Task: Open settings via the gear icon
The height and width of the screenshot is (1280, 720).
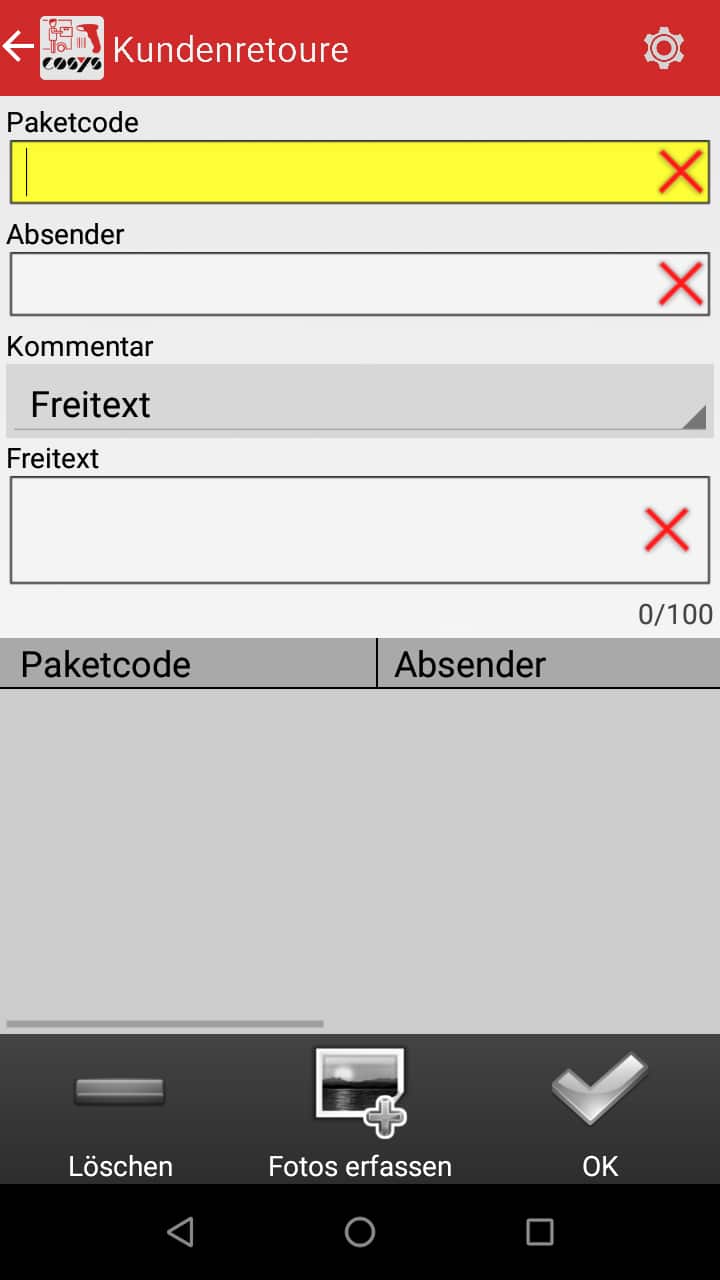Action: tap(664, 46)
